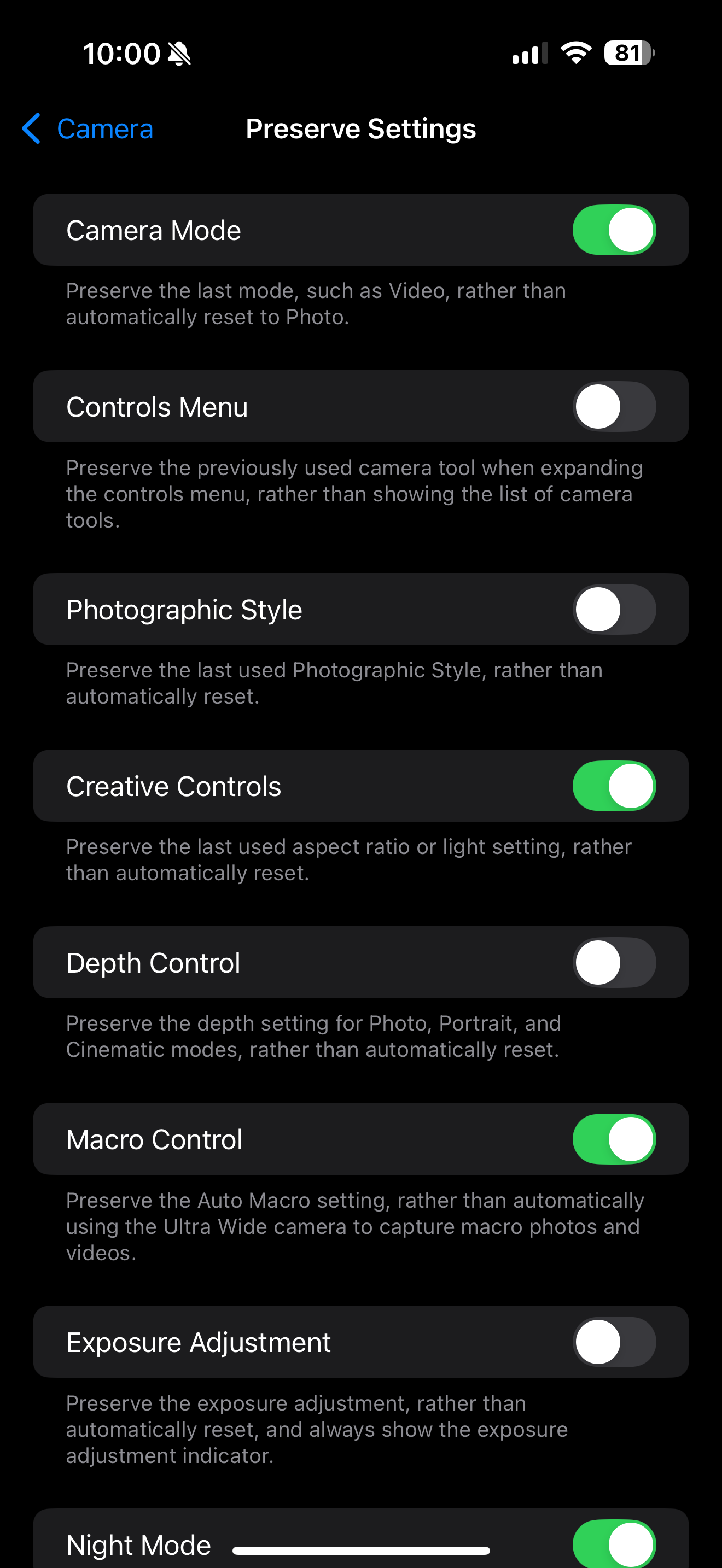Enable the Controls Menu toggle
The image size is (722, 1568).
pyautogui.click(x=614, y=407)
